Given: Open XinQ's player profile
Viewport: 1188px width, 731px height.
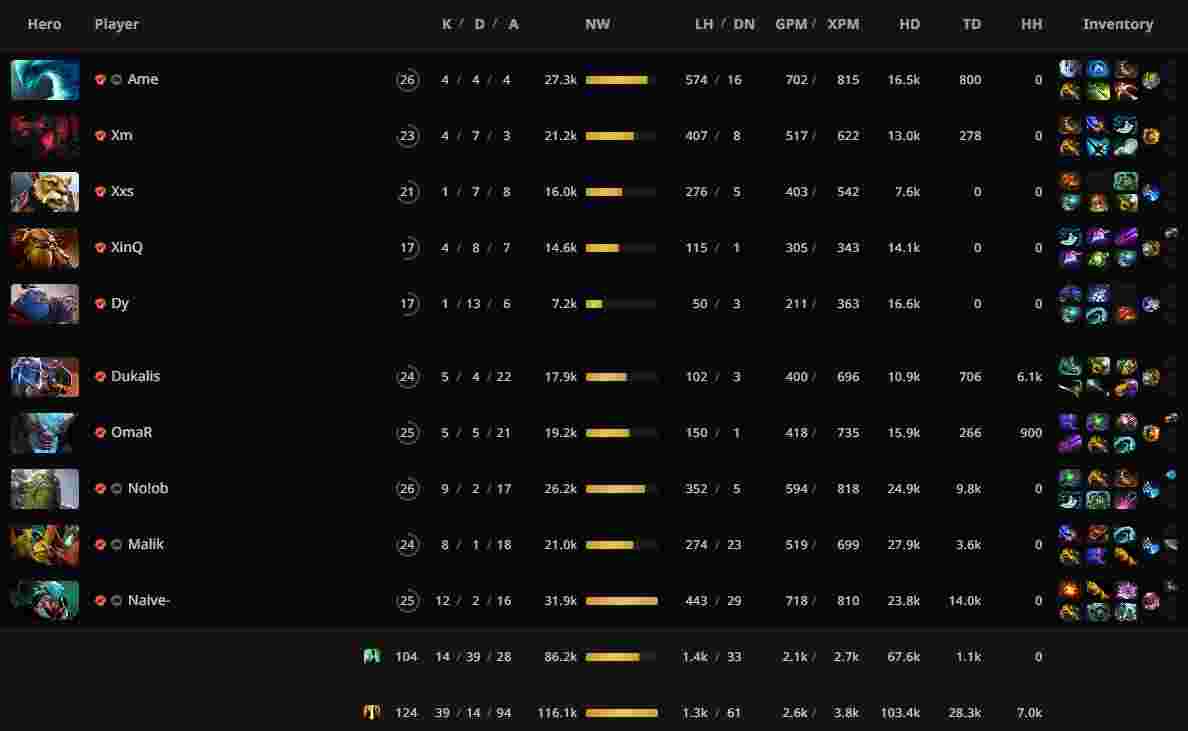Looking at the screenshot, I should pos(126,248).
